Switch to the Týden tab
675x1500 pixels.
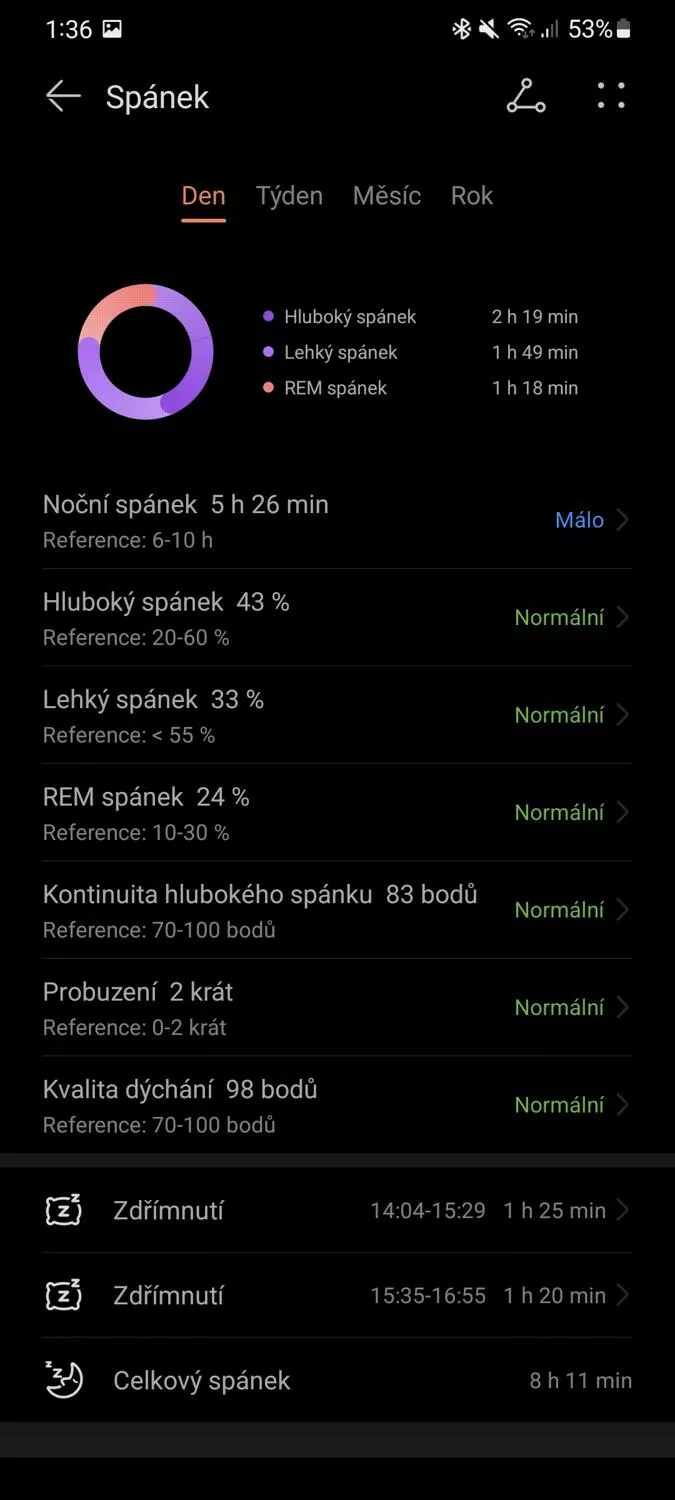289,196
